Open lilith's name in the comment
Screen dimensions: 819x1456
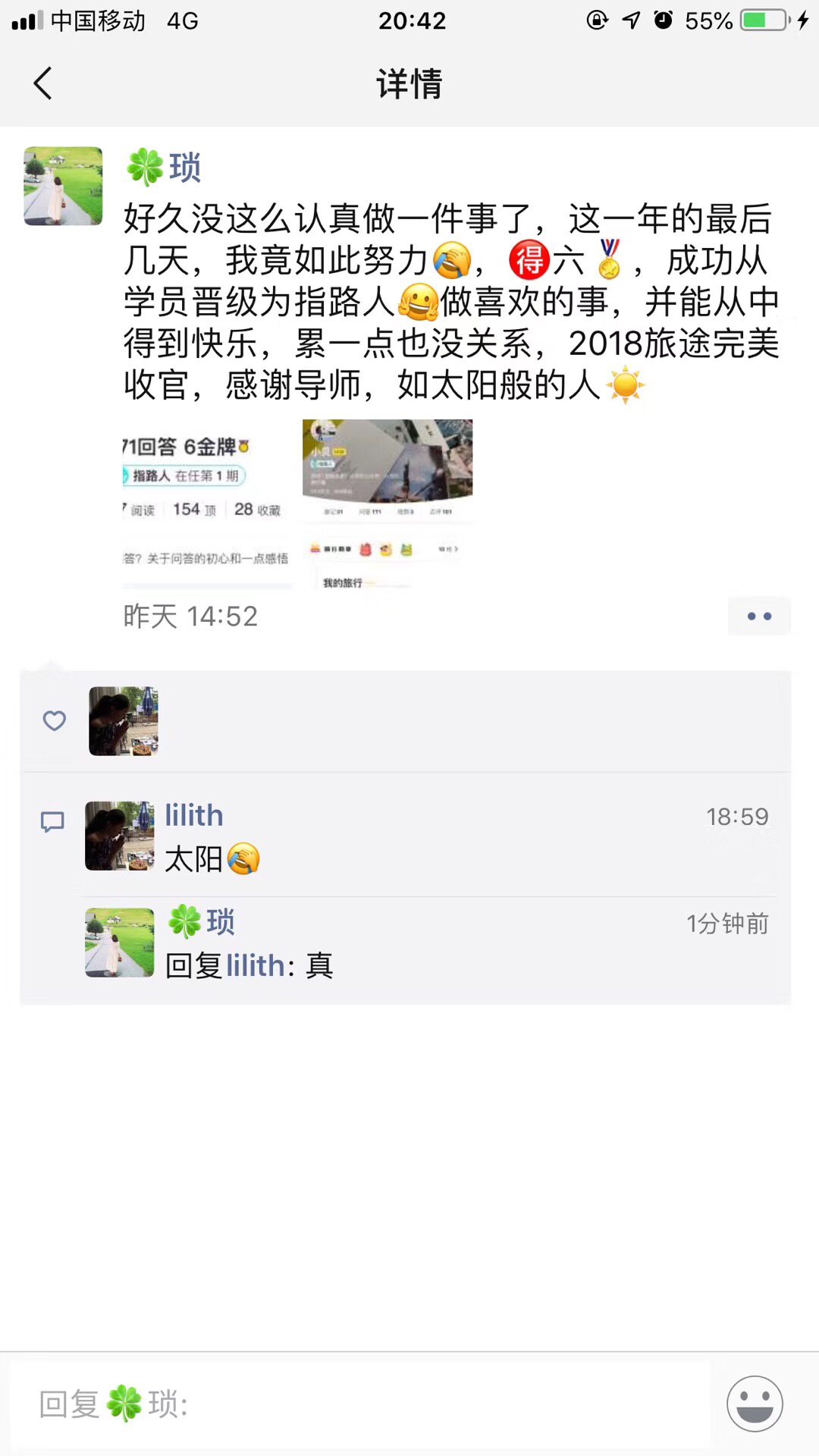[194, 816]
